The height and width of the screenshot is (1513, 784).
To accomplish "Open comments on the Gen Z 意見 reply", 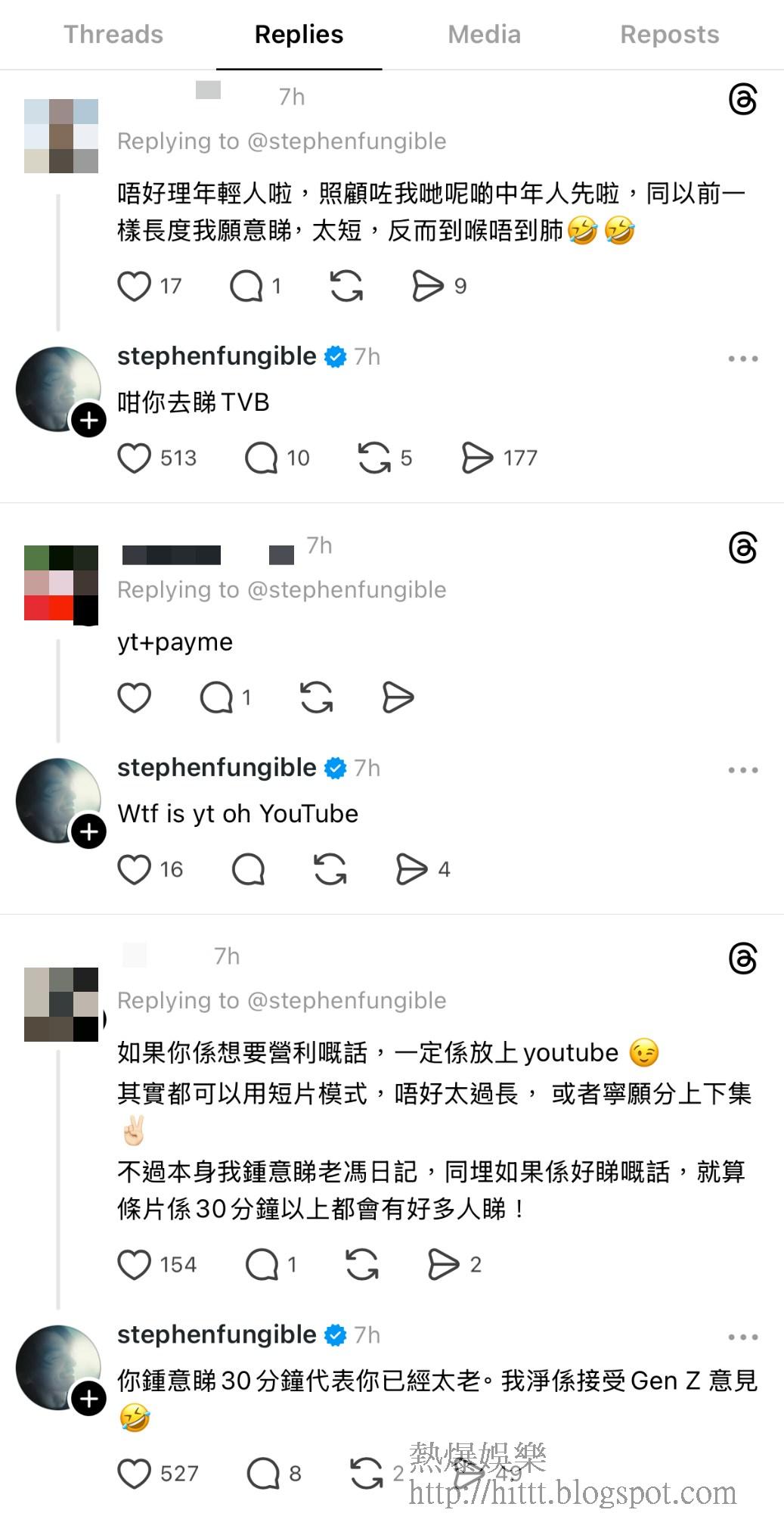I will (263, 1473).
